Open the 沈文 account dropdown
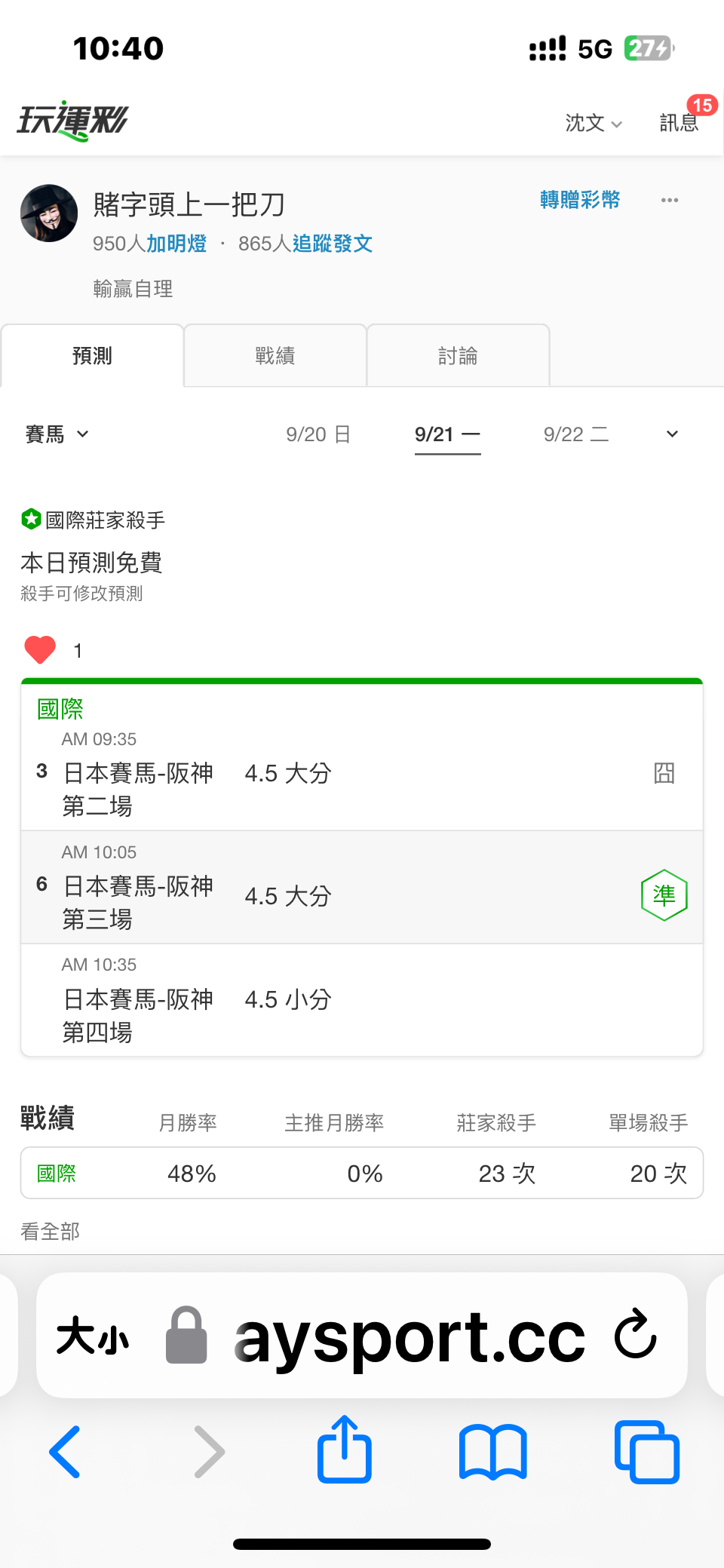Image resolution: width=724 pixels, height=1568 pixels. [594, 123]
